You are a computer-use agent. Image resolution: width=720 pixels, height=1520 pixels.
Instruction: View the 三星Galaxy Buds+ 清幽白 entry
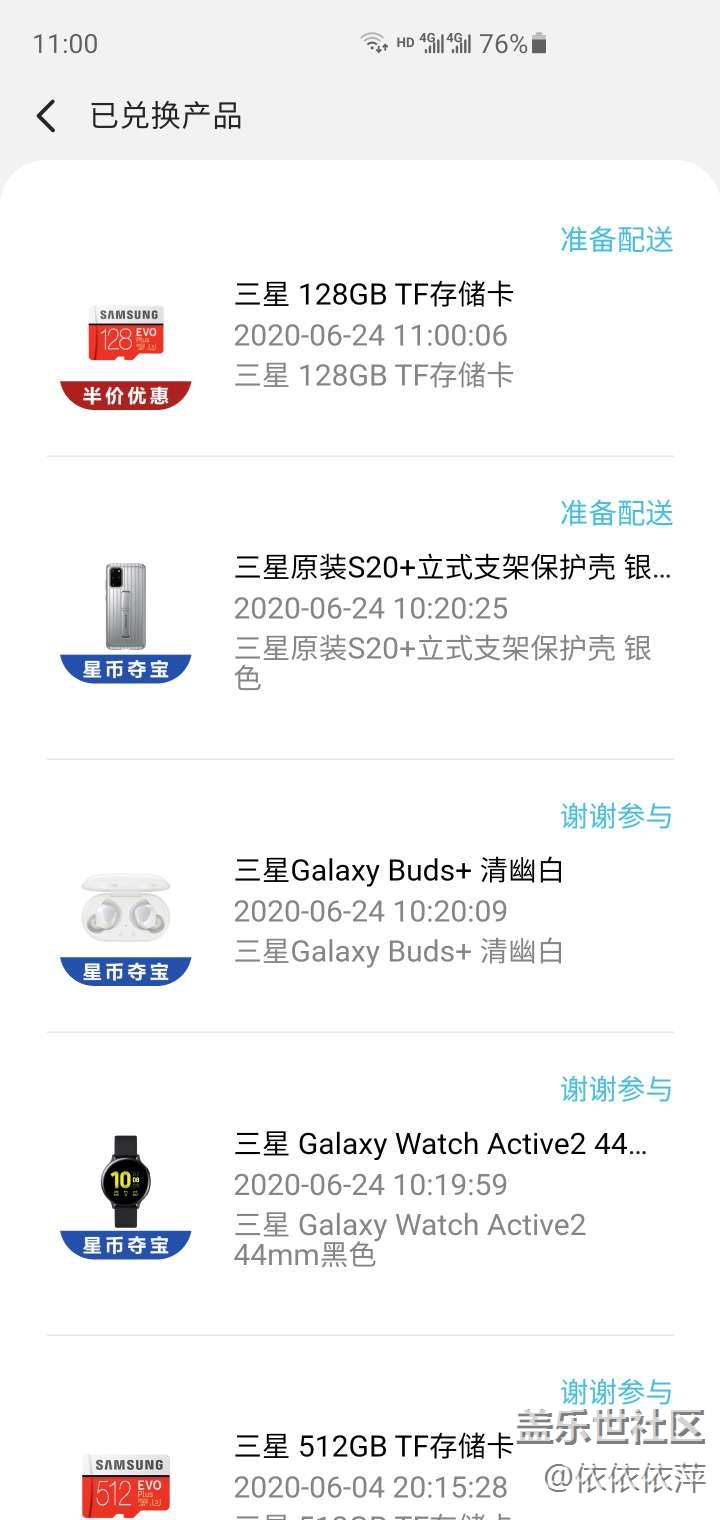[x=399, y=871]
